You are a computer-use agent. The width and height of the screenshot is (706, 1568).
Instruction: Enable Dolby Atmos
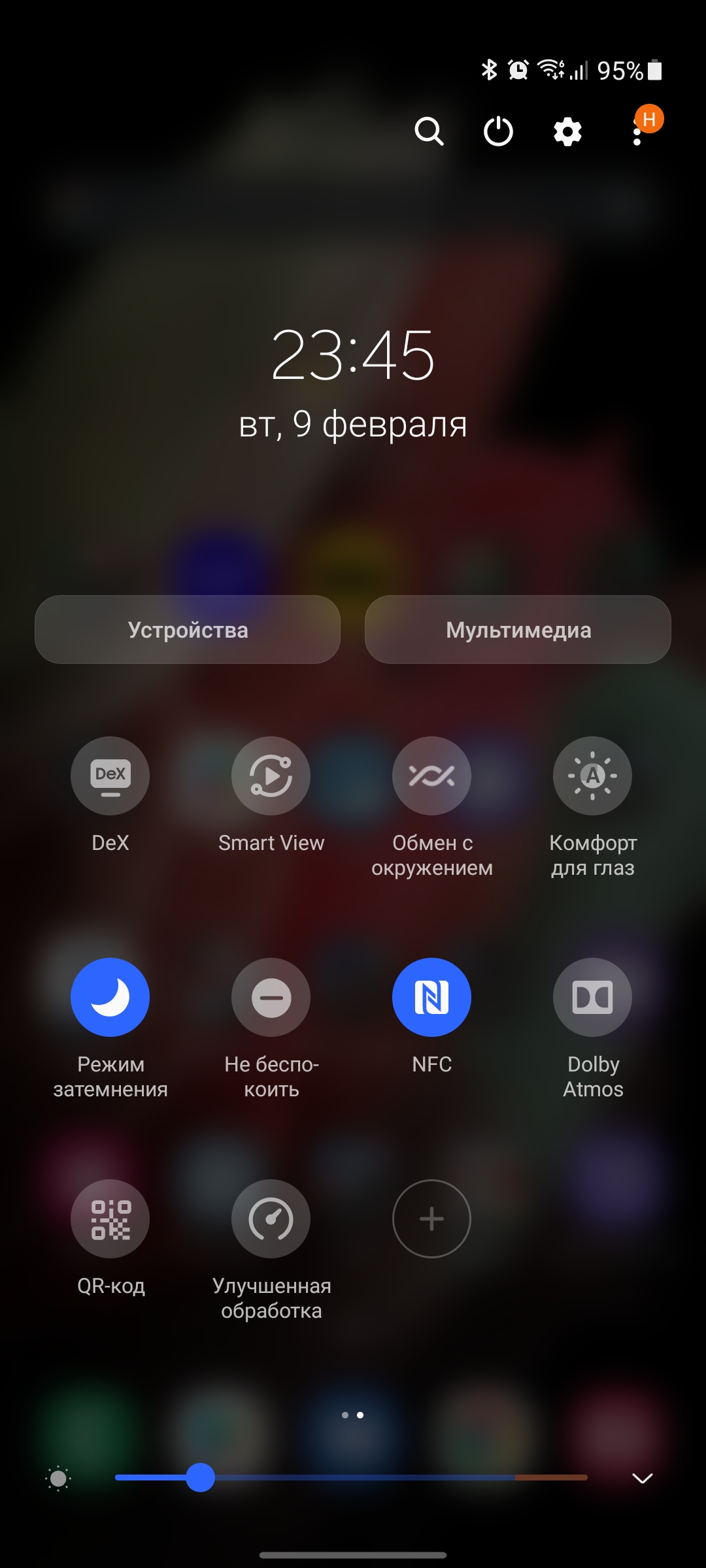point(592,997)
